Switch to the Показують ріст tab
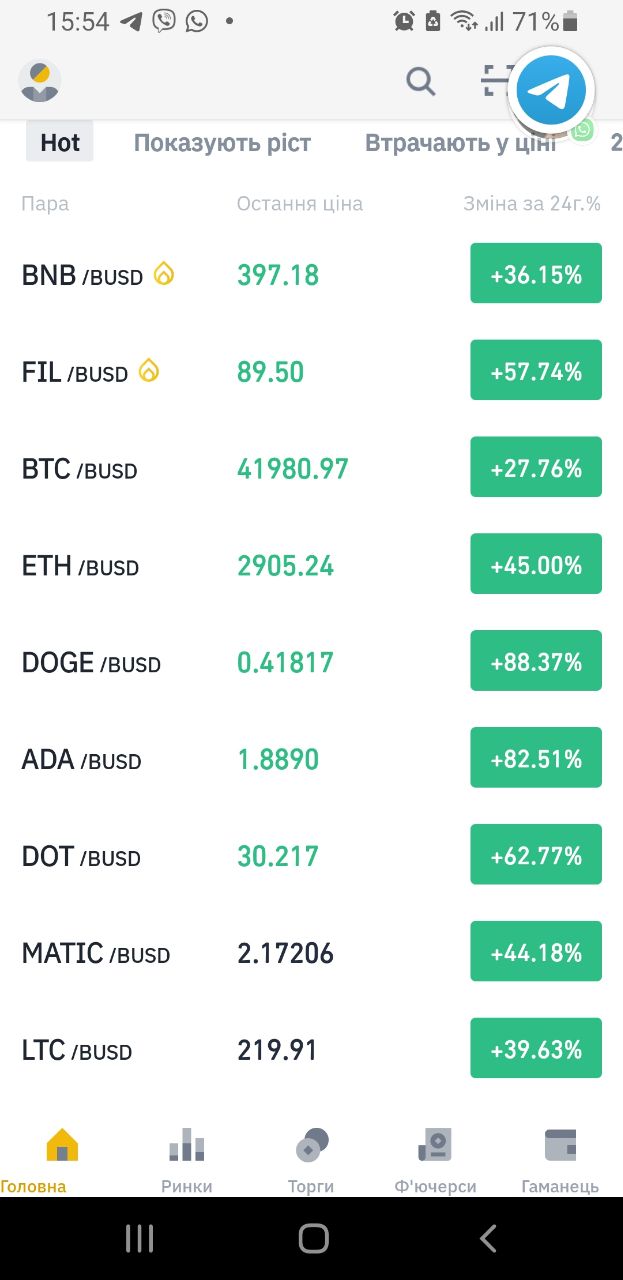The image size is (623, 1280). click(x=222, y=143)
